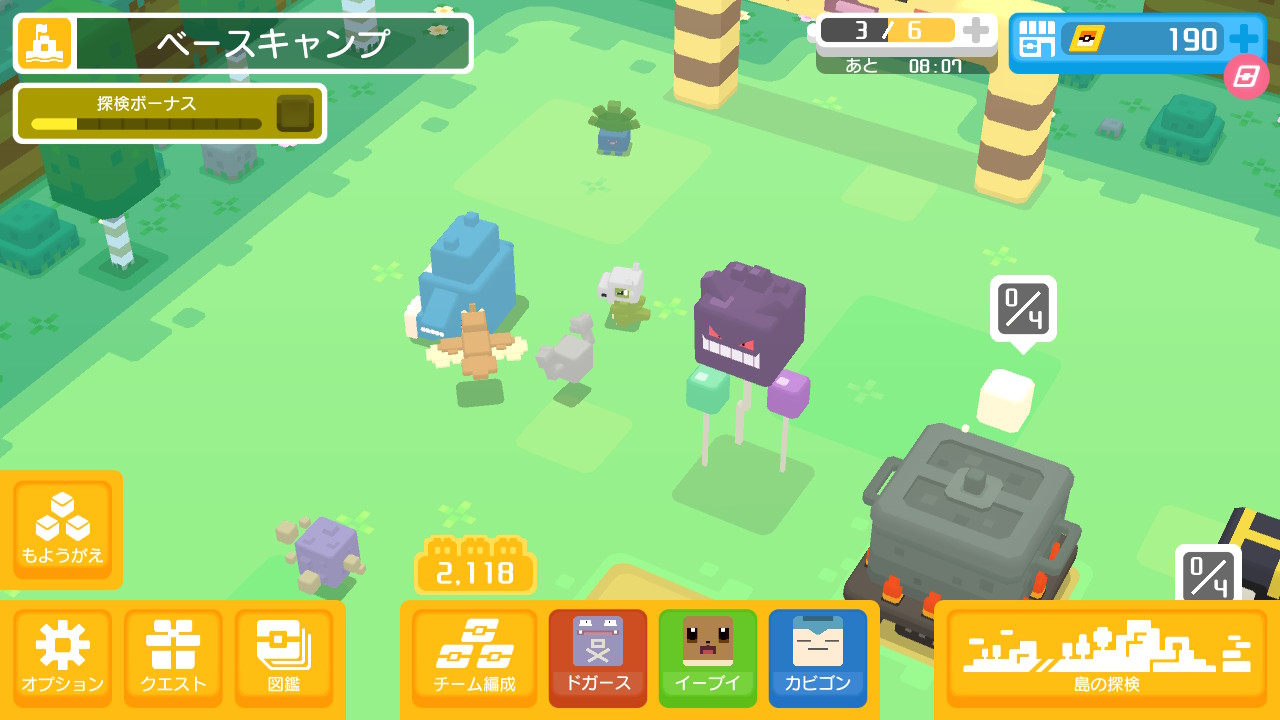The width and height of the screenshot is (1280, 720).
Task: Select the カビゴン team slot
Action: [818, 657]
